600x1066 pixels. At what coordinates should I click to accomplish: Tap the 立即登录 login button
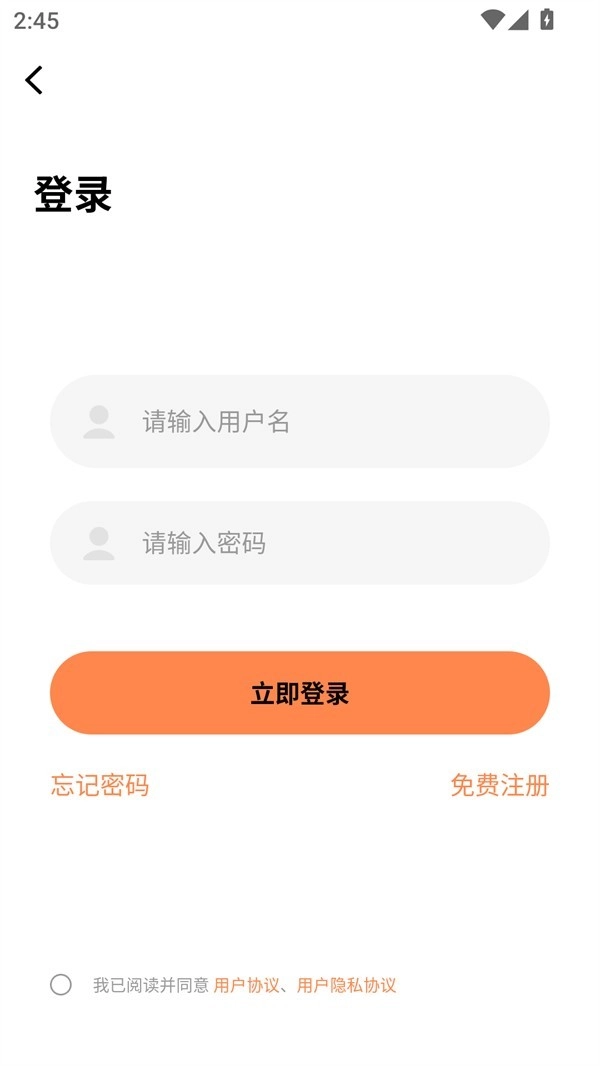pyautogui.click(x=300, y=693)
